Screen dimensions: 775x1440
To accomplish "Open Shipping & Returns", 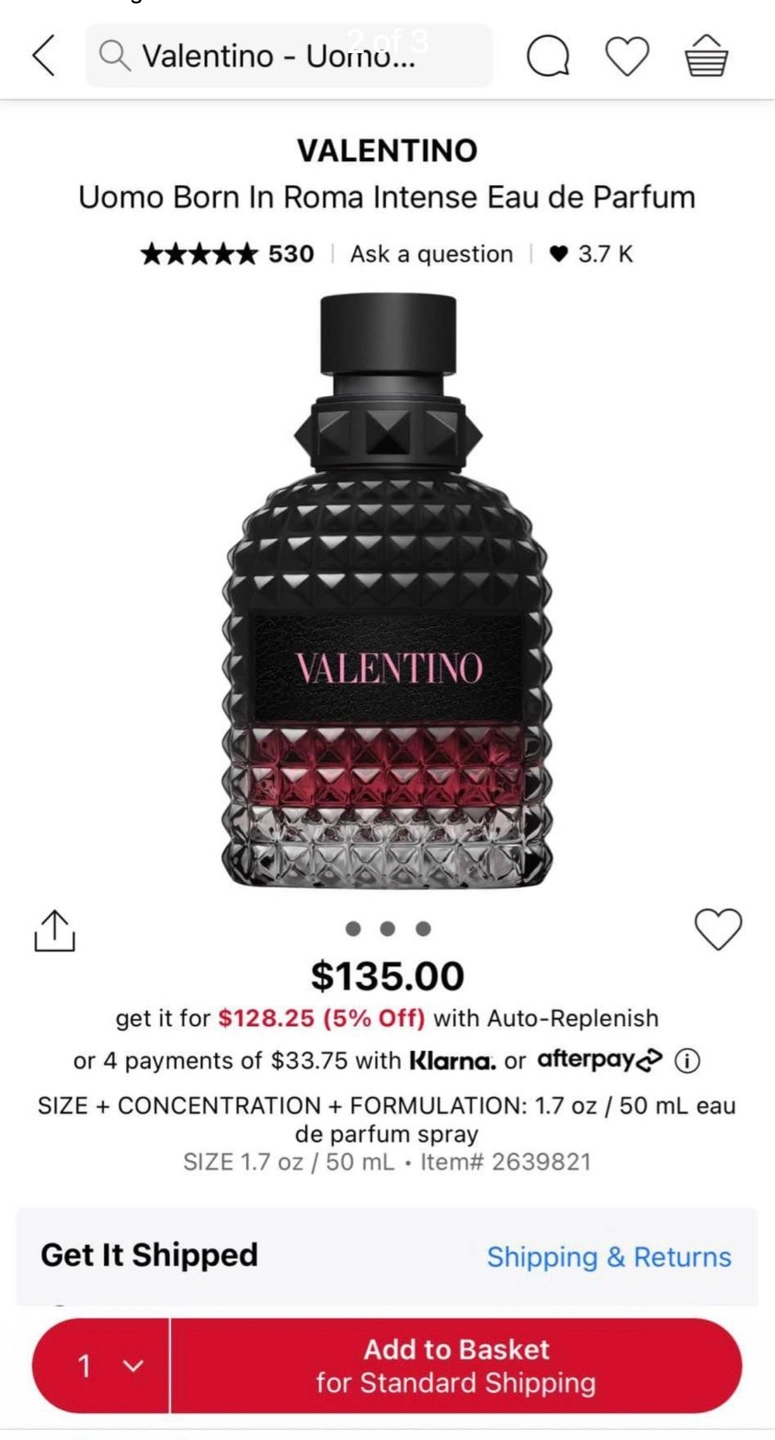I will pos(608,1257).
